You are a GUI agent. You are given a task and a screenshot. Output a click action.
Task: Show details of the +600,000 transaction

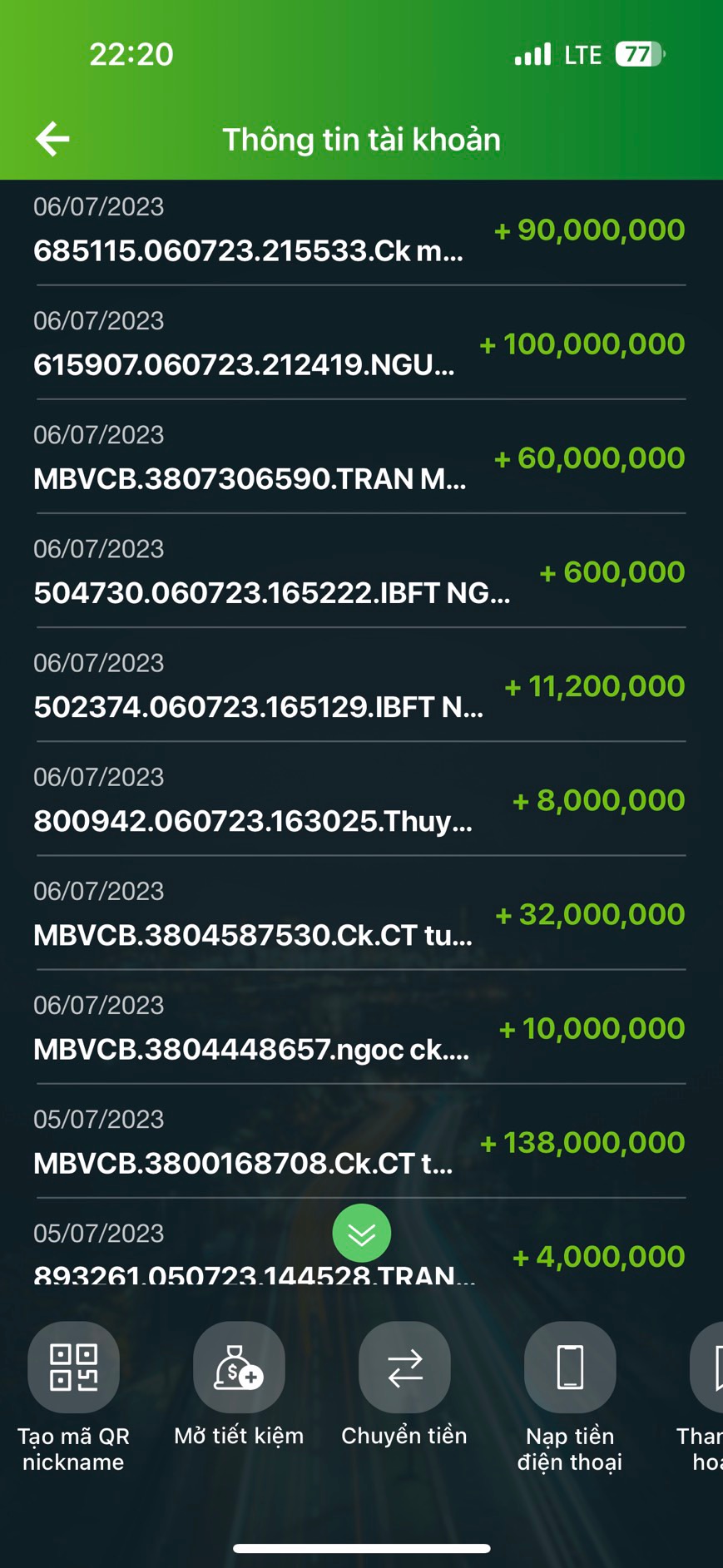point(359,572)
